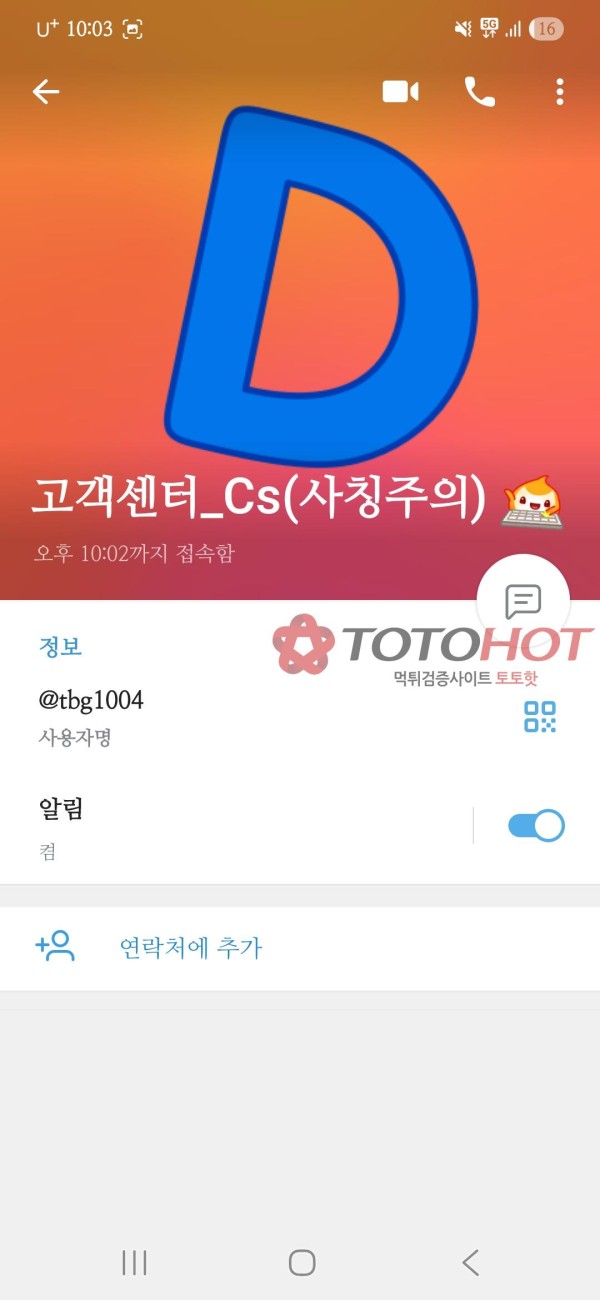
Task: Go back using the top-left arrow
Action: click(x=46, y=92)
